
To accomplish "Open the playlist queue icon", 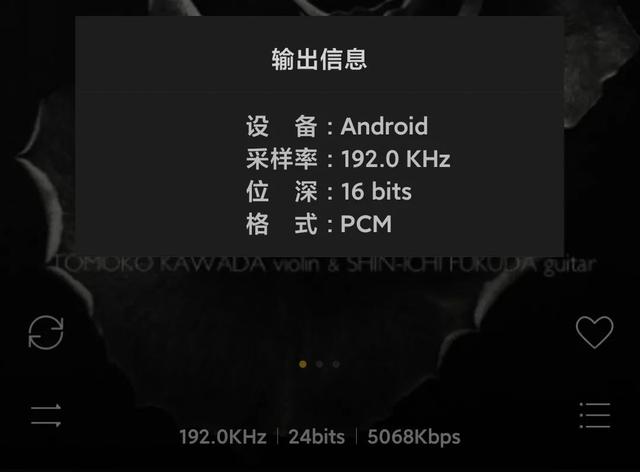I will pos(594,416).
